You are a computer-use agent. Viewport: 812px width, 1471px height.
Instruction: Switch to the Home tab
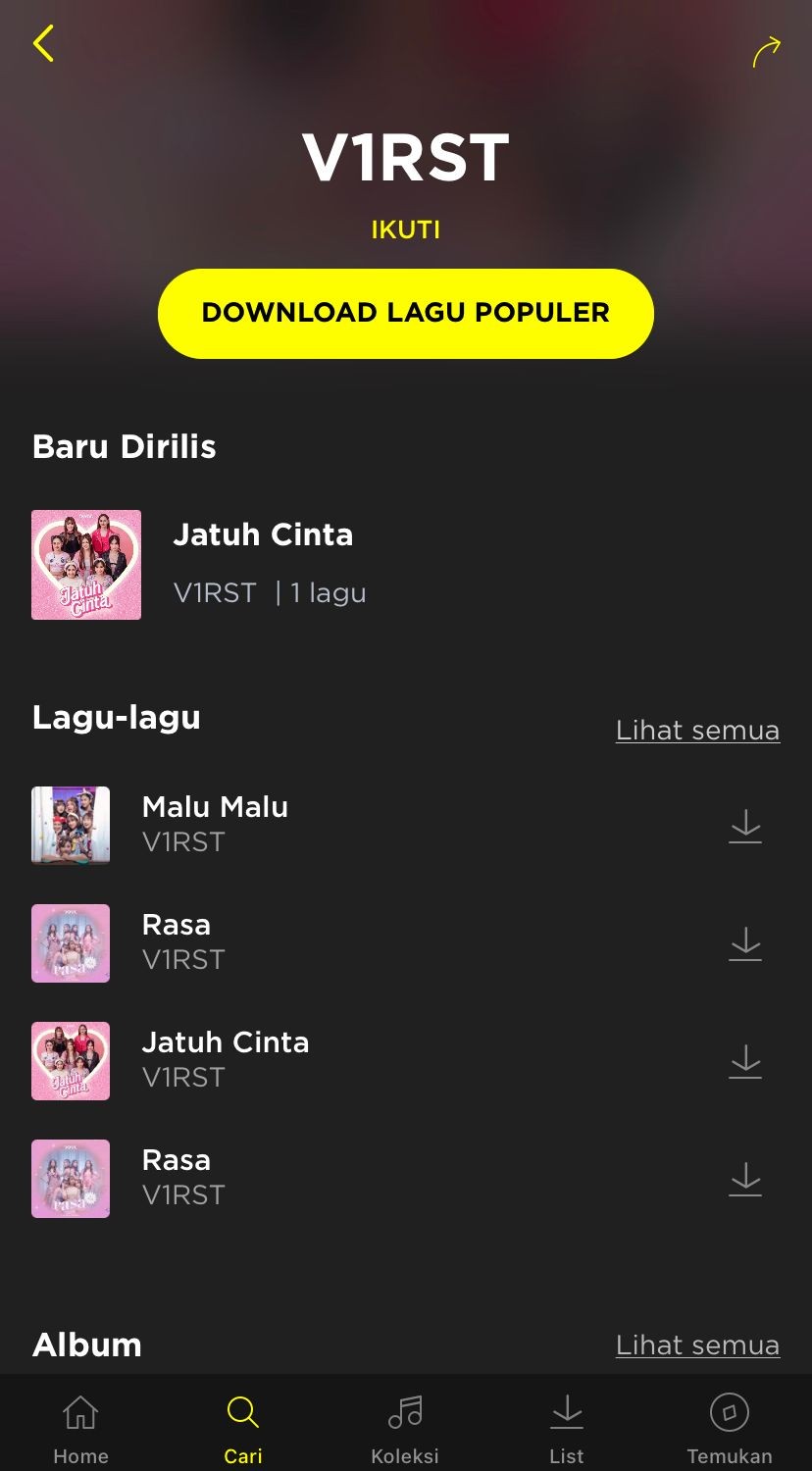[x=80, y=1427]
